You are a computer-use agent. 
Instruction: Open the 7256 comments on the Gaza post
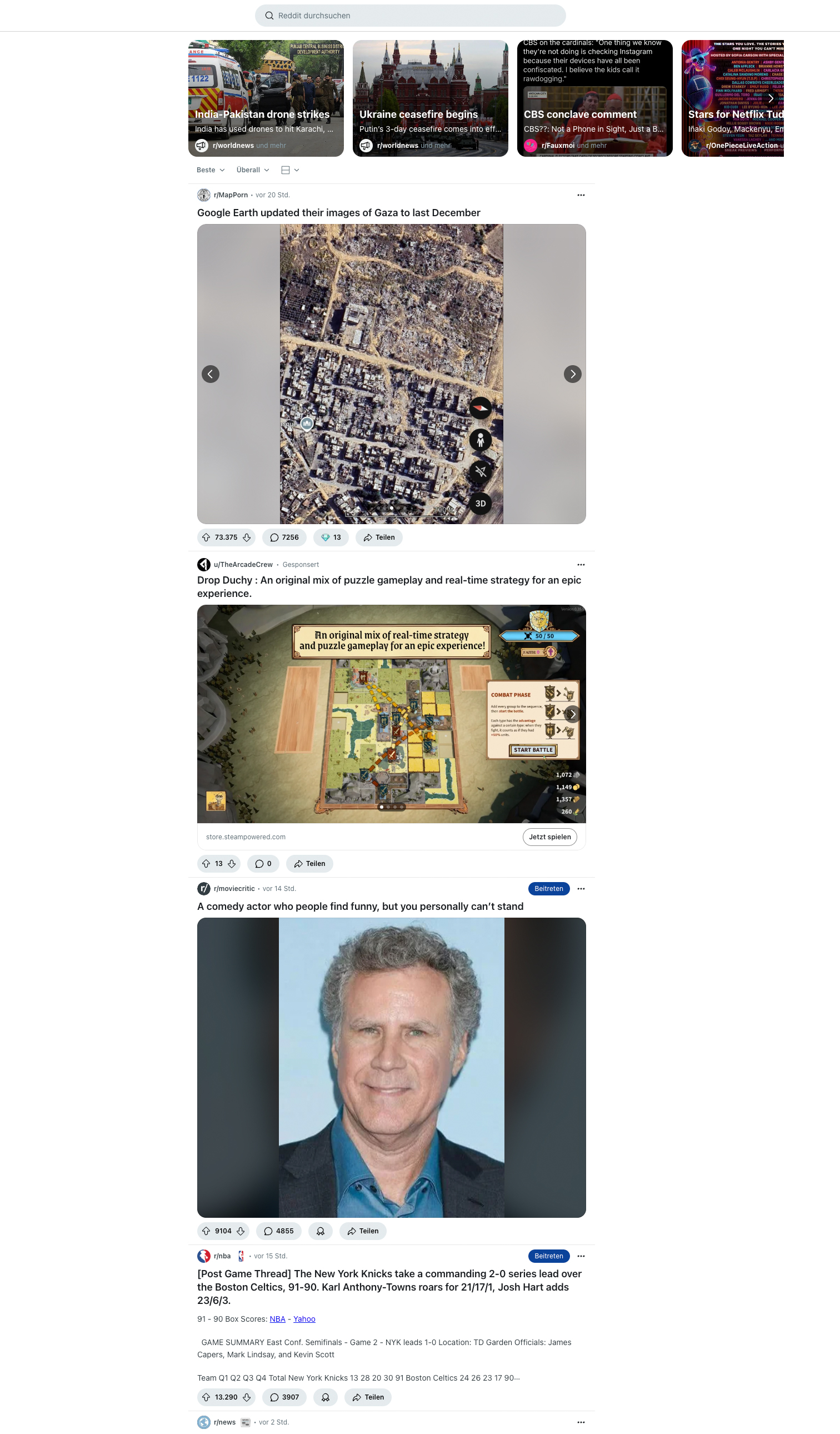(284, 537)
